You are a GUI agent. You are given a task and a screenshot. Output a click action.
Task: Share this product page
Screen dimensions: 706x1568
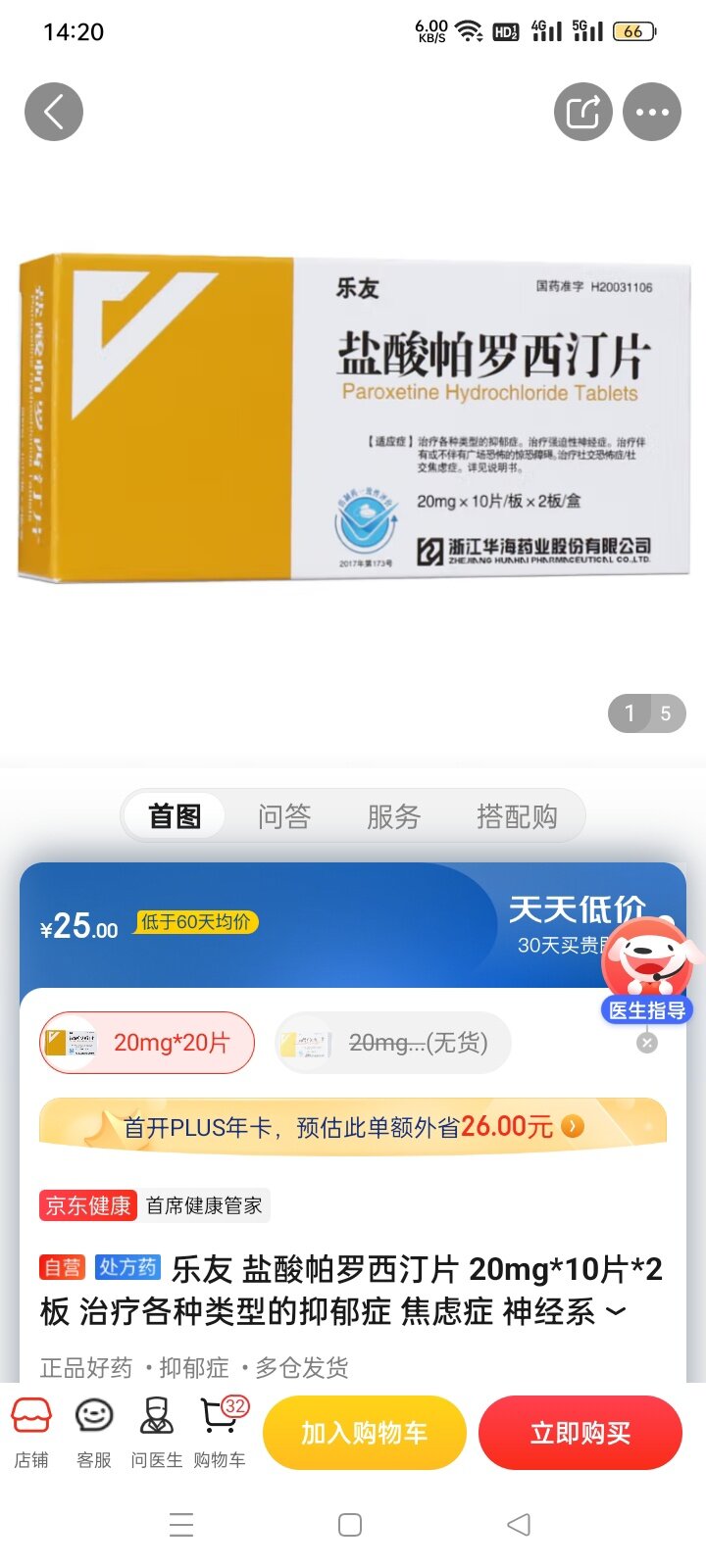583,112
